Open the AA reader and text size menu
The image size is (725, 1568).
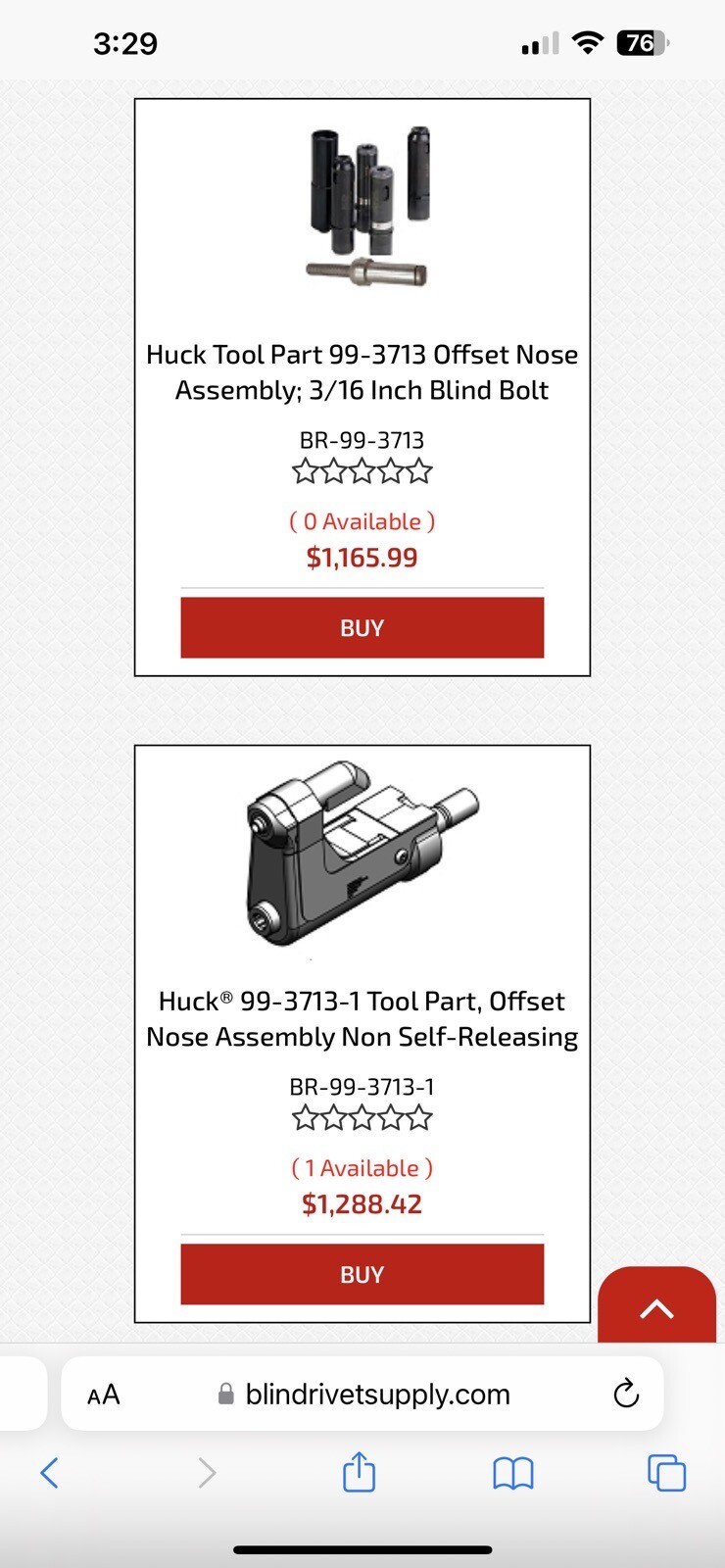pos(104,1395)
